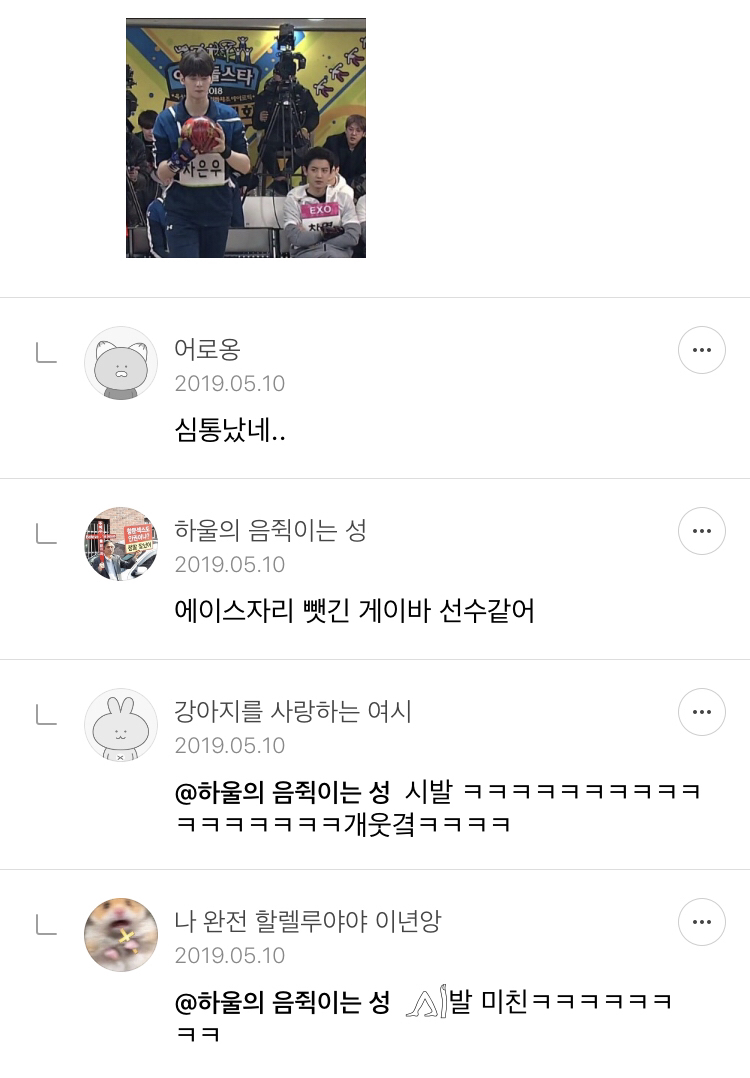Open 하울의 음쥑이는 성's profile avatar

[x=121, y=544]
